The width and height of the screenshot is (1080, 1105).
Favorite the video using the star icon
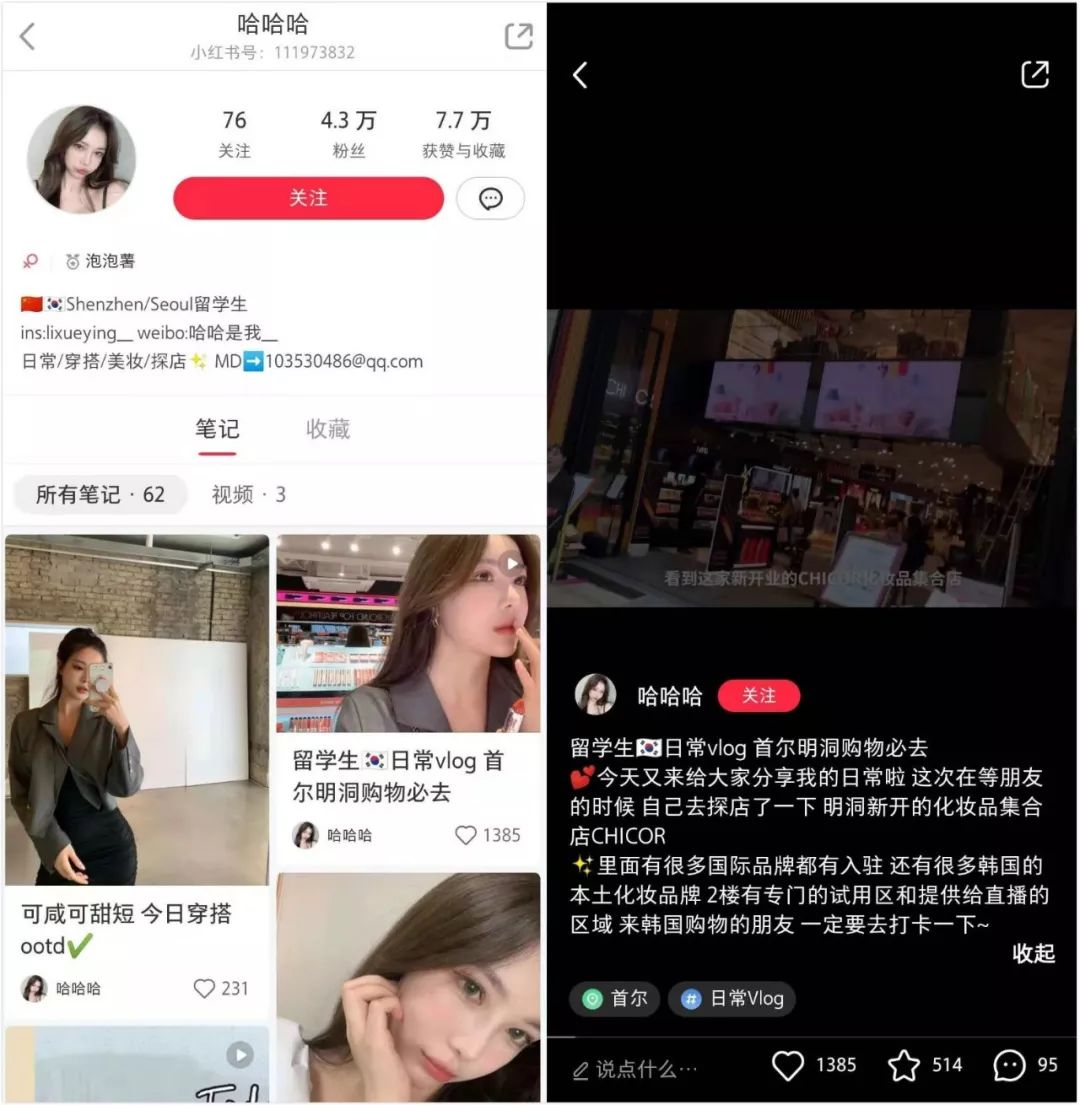coord(904,1065)
